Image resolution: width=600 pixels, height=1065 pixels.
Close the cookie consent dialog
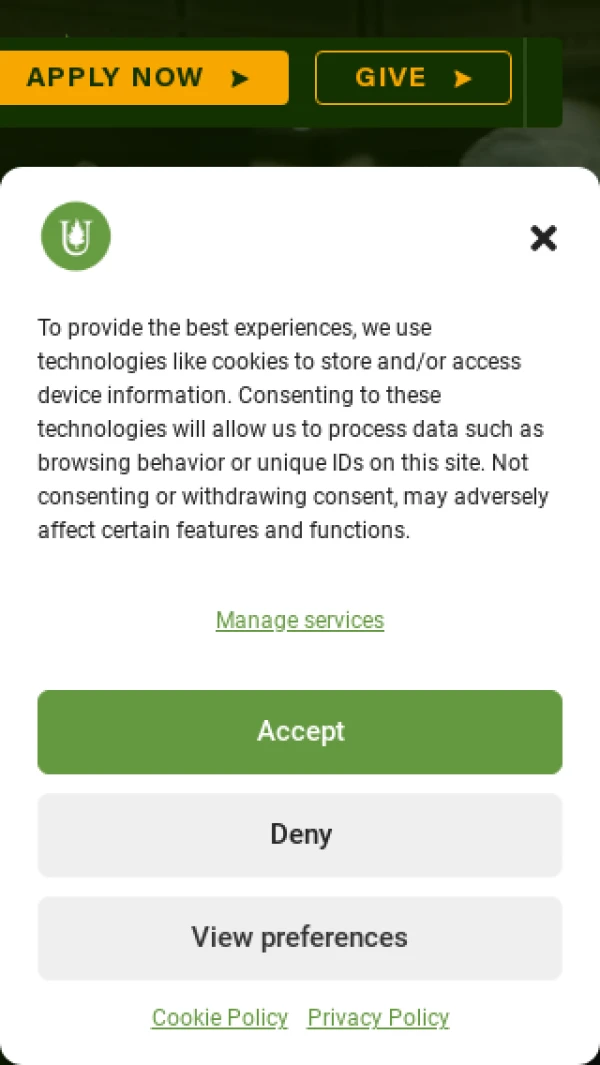(543, 238)
